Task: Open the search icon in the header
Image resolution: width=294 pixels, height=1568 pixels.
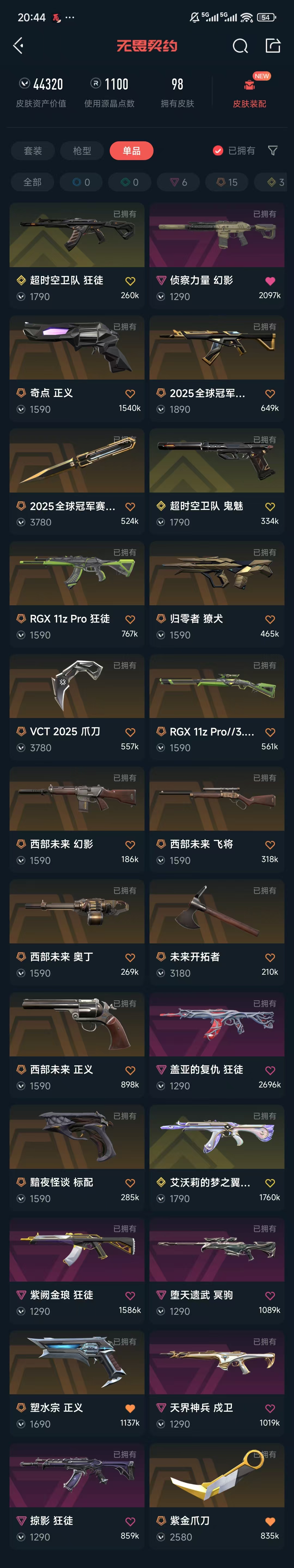Action: pos(240,46)
